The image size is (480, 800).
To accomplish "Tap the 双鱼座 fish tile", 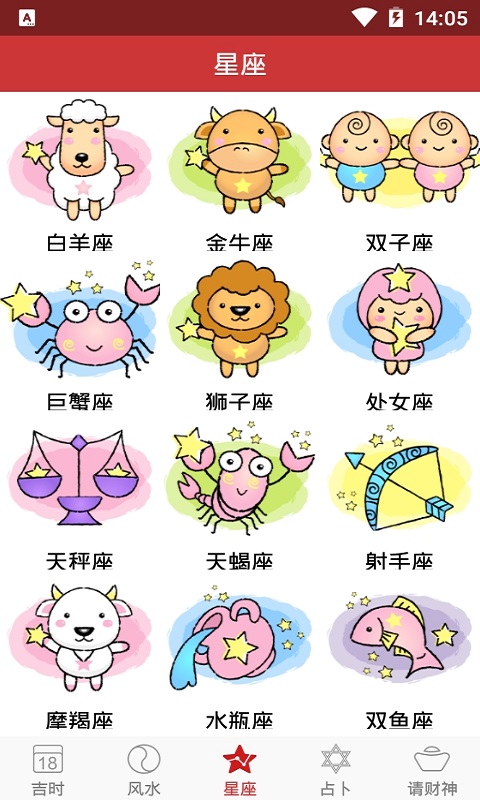I will 399,657.
